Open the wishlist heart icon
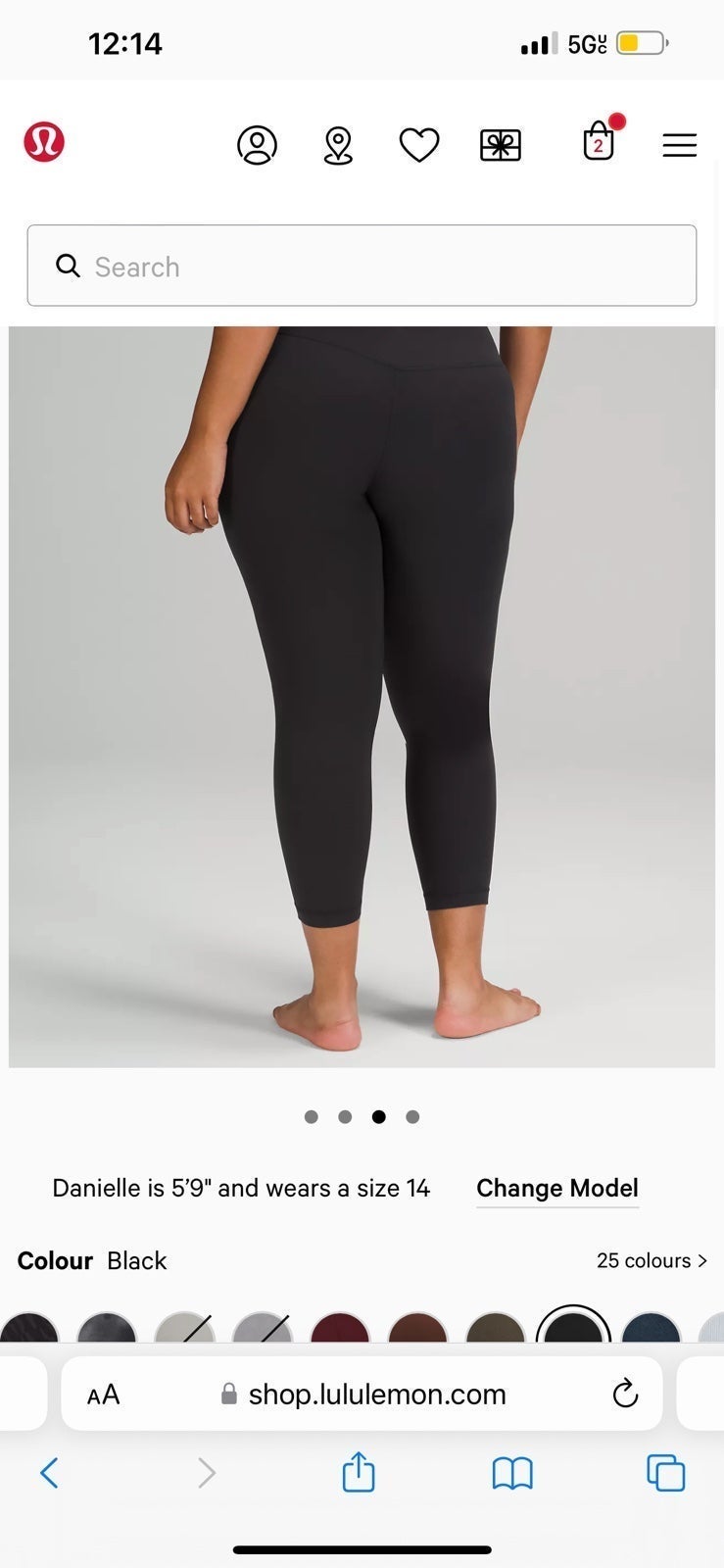This screenshot has height=1568, width=724. tap(419, 145)
